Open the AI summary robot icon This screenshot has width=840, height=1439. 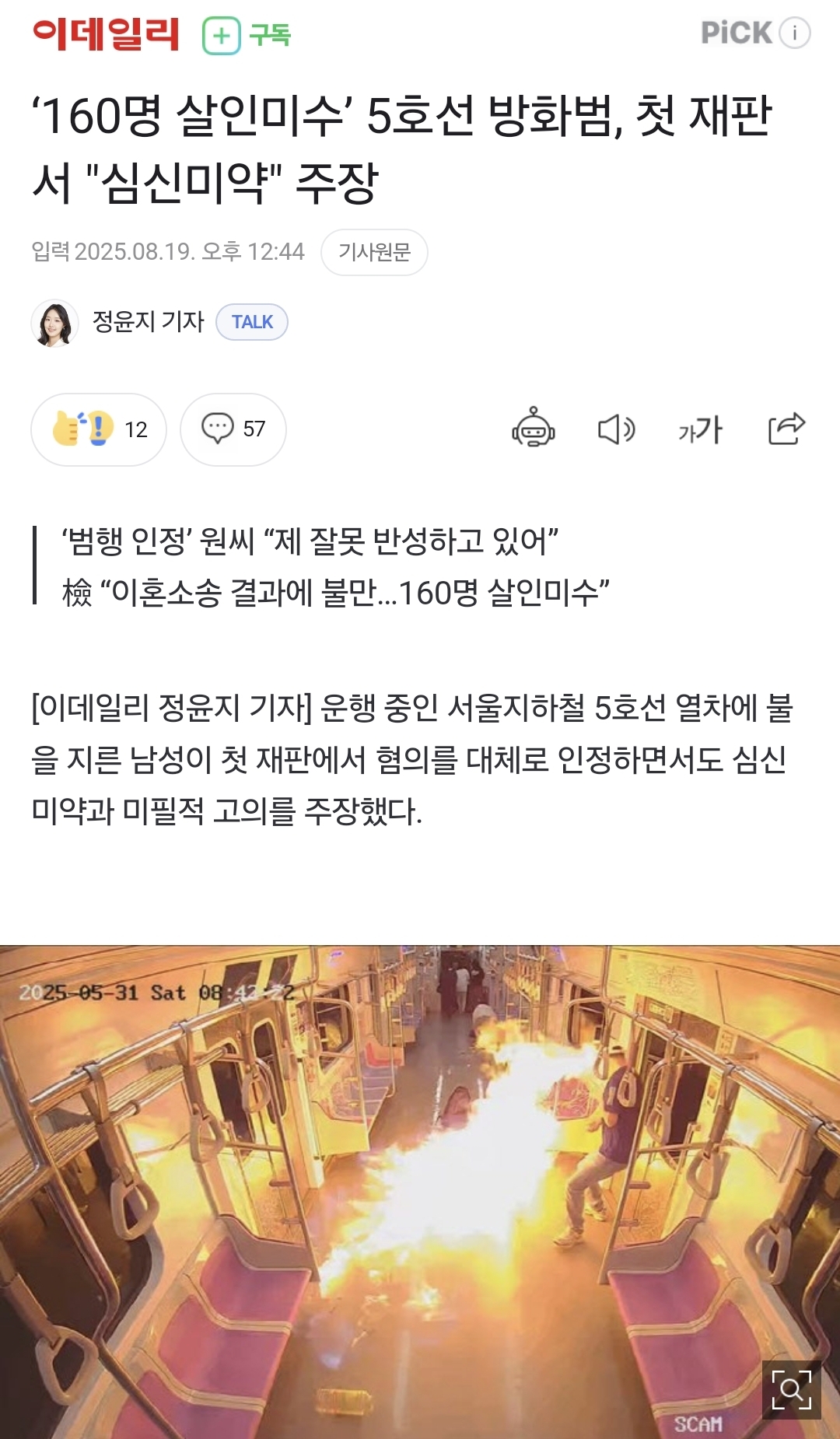pyautogui.click(x=533, y=429)
